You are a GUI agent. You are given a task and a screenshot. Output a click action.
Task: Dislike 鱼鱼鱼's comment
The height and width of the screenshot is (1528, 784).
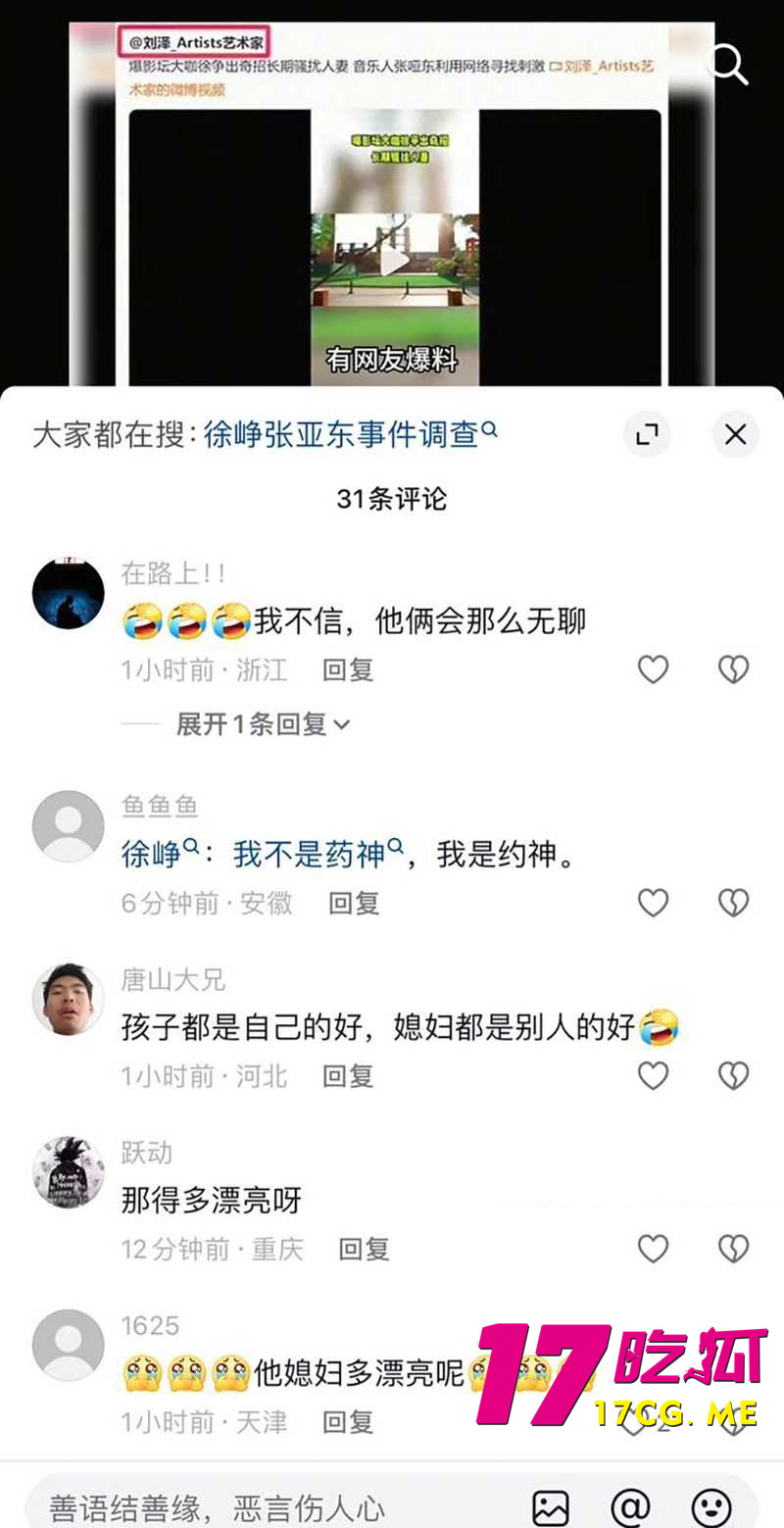pos(733,903)
